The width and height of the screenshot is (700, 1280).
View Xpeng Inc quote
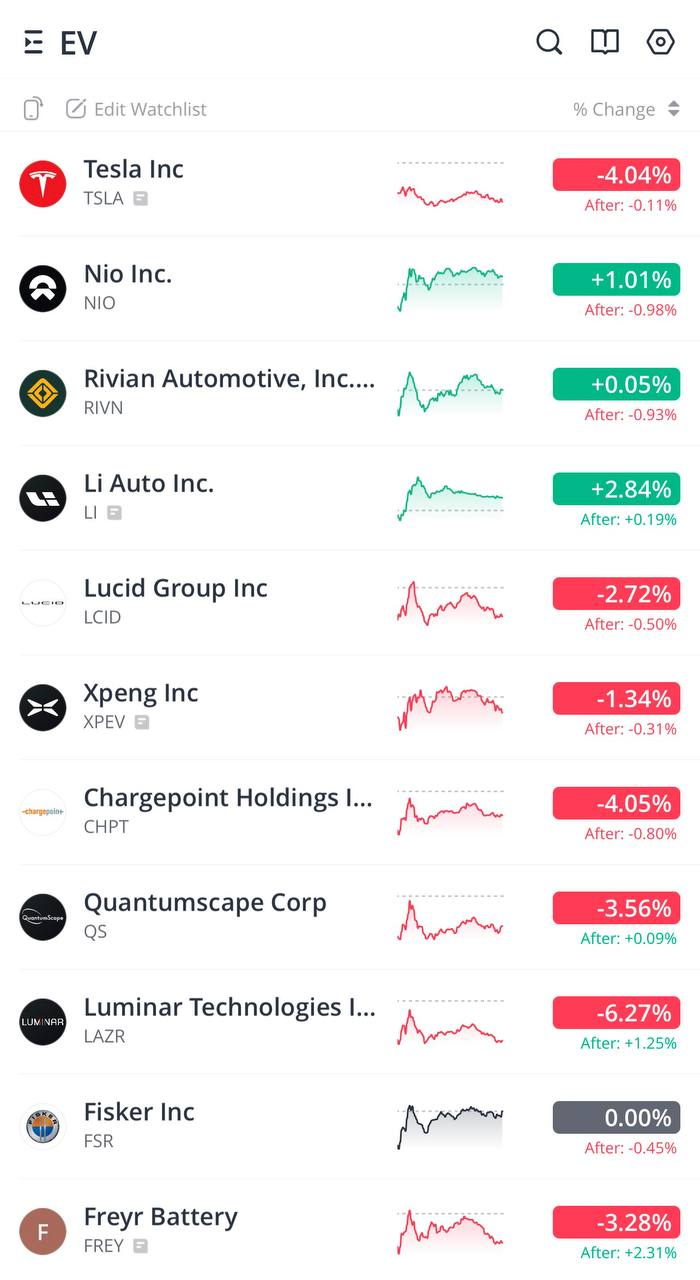(x=350, y=707)
